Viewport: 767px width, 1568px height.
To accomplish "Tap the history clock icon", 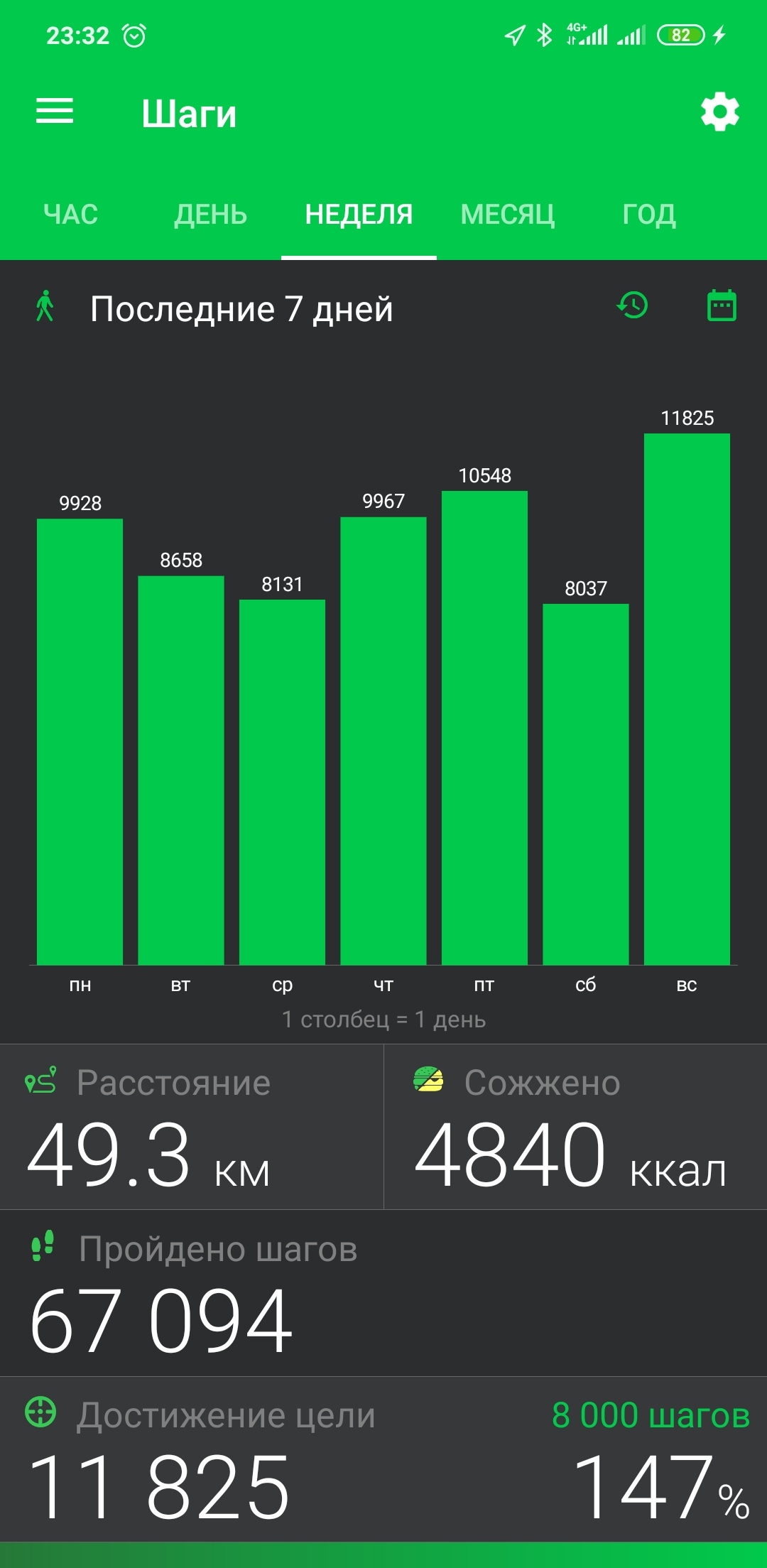I will (632, 306).
